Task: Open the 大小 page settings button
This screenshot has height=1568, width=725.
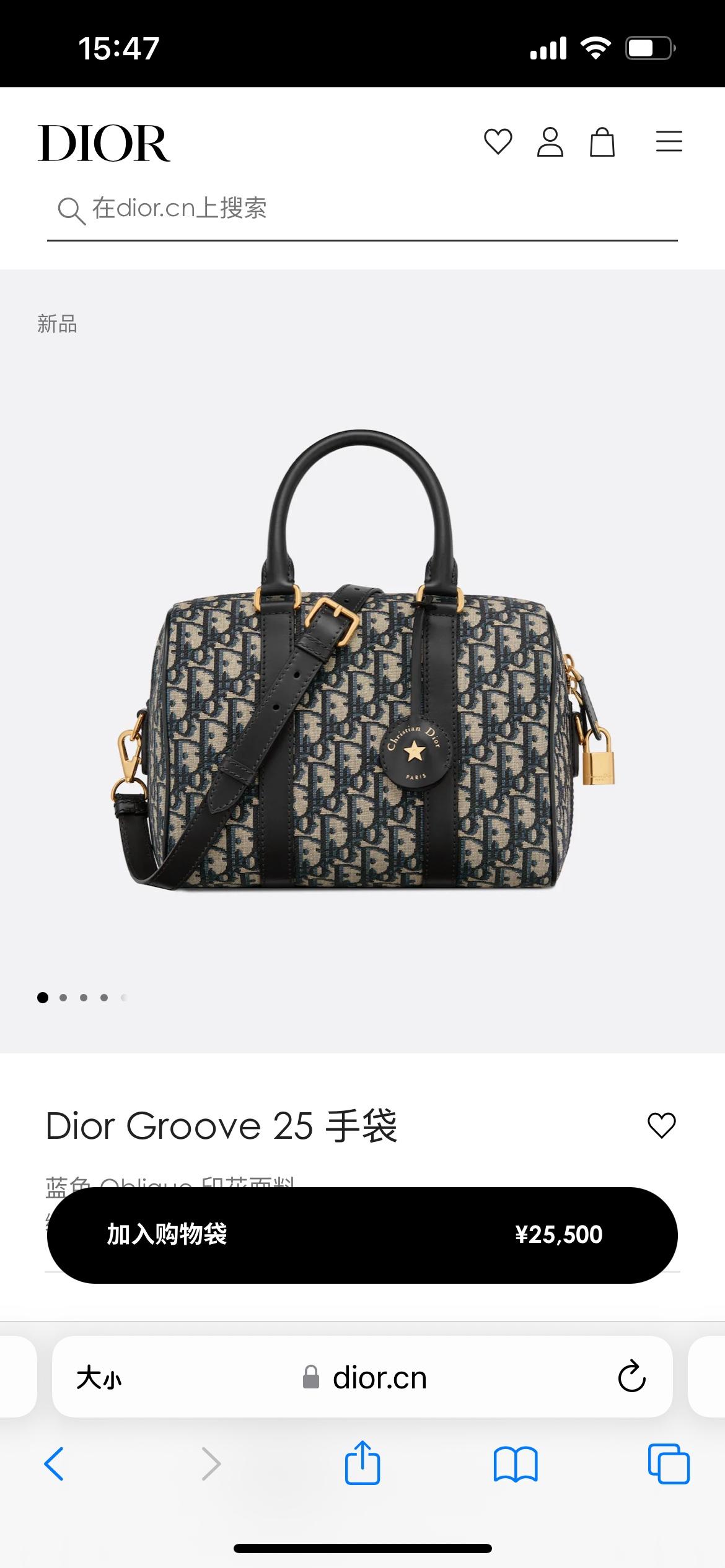Action: 99,1379
